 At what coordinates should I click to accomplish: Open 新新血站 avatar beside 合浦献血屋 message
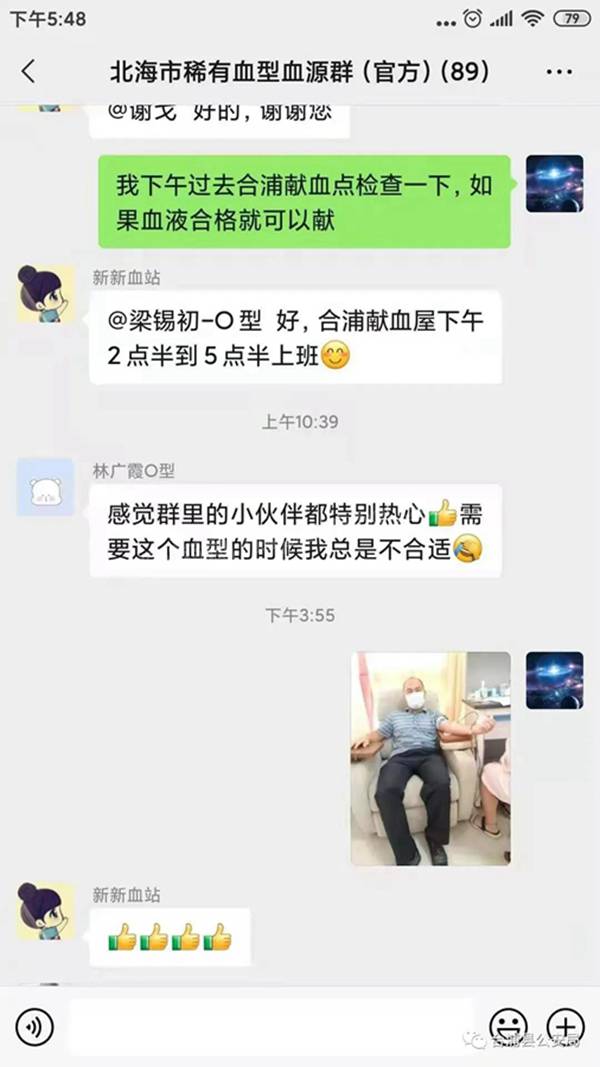coord(45,293)
